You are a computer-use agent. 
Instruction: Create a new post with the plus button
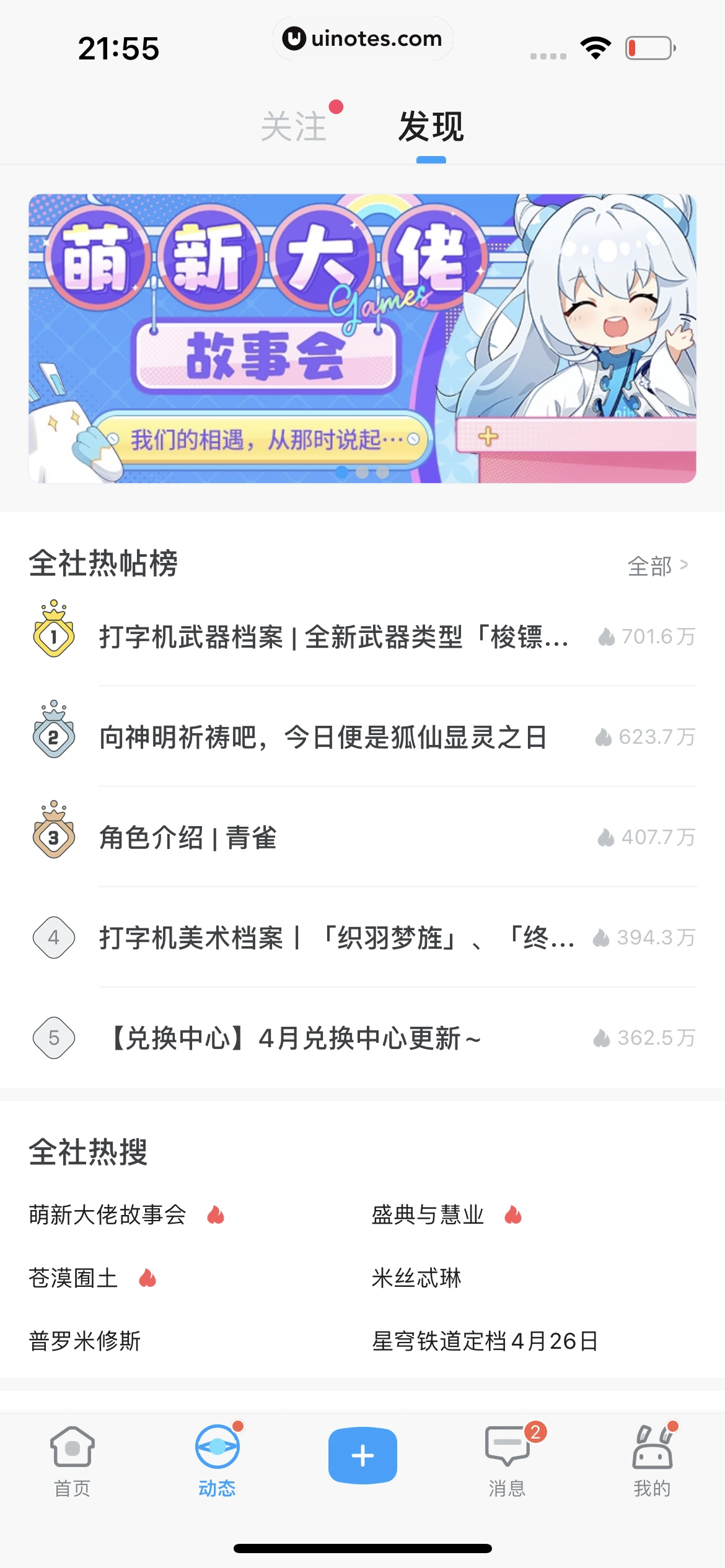click(x=362, y=1455)
